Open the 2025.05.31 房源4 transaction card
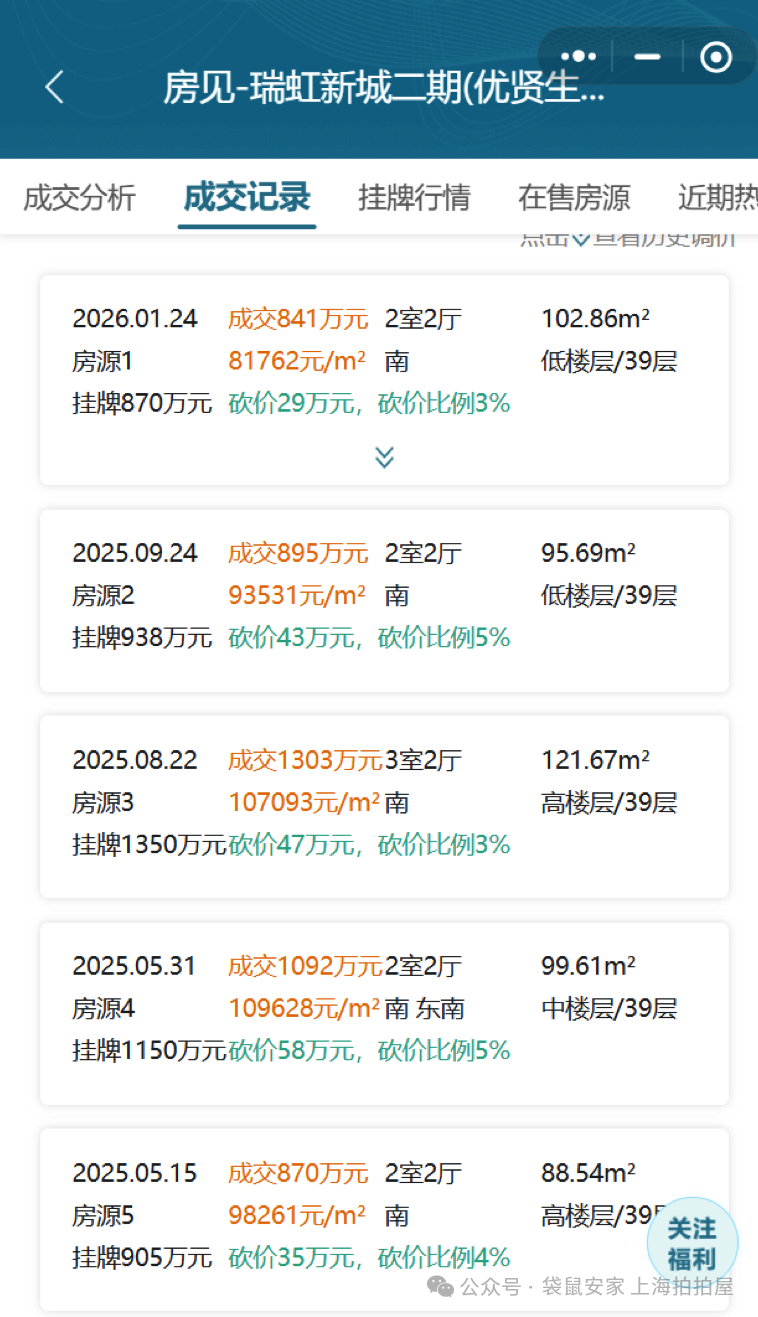 coord(384,1012)
